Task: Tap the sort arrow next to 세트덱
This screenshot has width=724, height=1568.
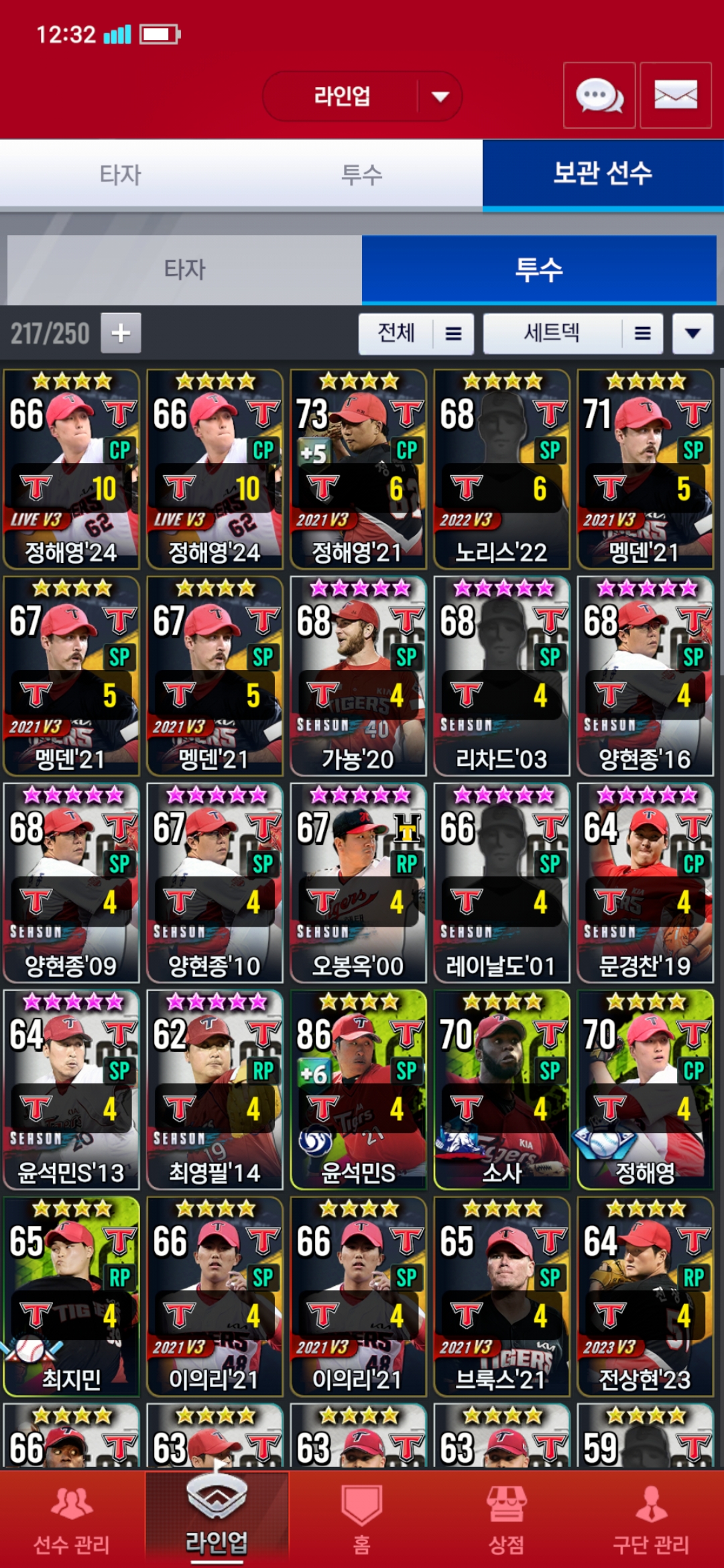Action: point(693,333)
